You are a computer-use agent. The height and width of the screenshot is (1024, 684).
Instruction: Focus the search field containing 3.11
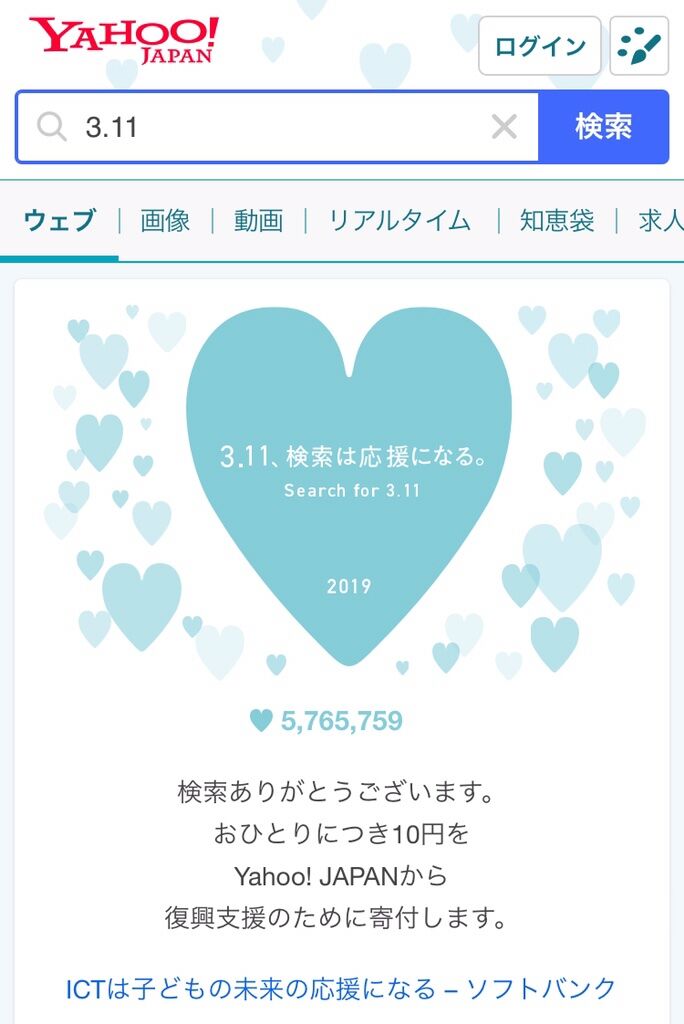click(280, 127)
